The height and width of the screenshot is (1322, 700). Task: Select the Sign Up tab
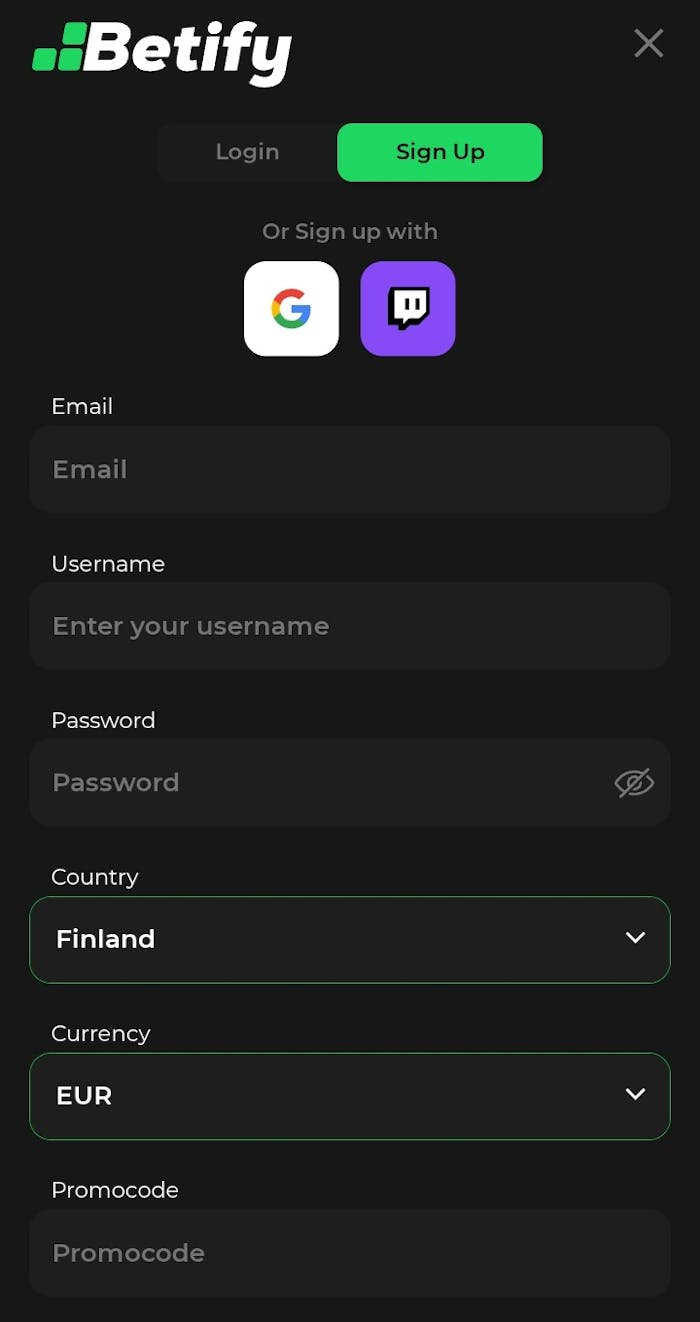pyautogui.click(x=440, y=152)
